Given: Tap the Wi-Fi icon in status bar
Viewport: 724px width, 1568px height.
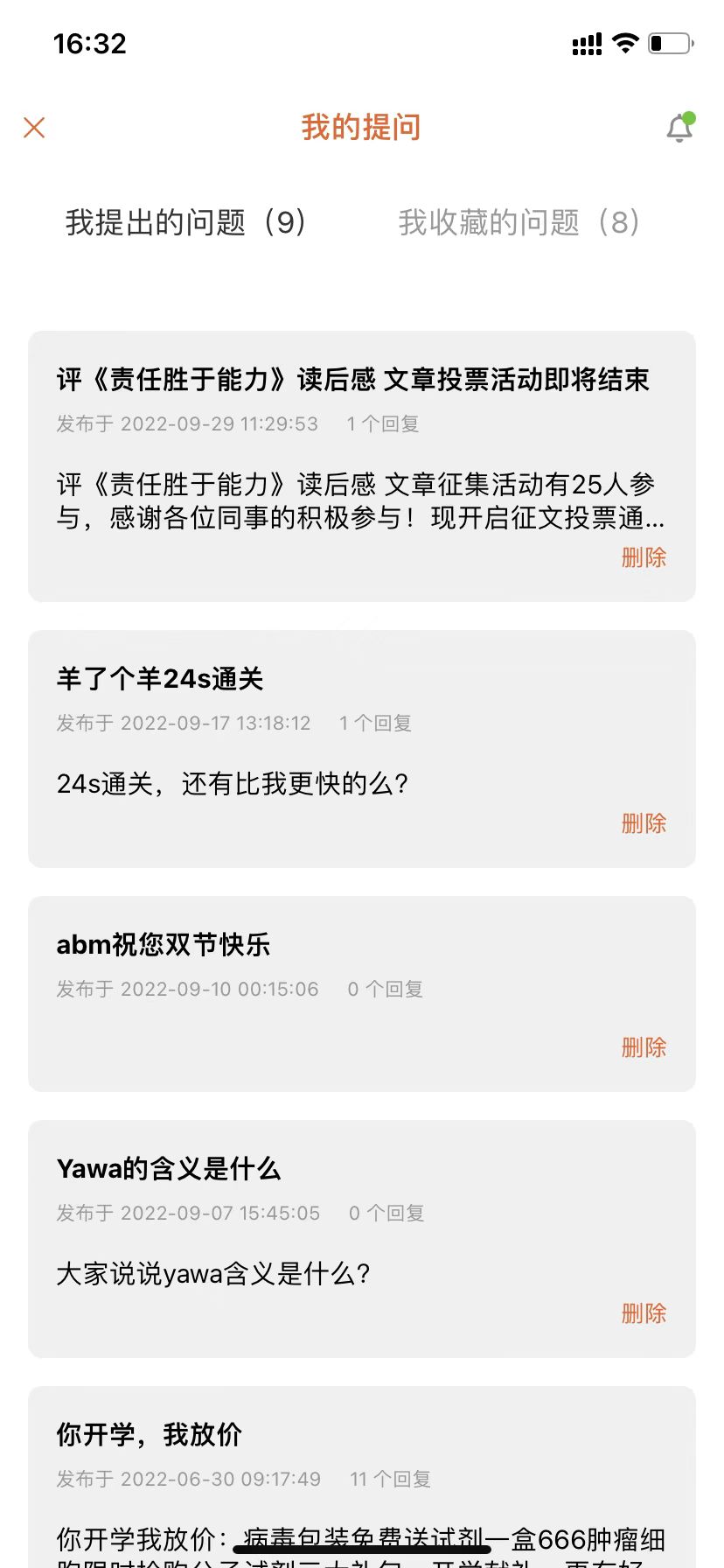Looking at the screenshot, I should [626, 43].
